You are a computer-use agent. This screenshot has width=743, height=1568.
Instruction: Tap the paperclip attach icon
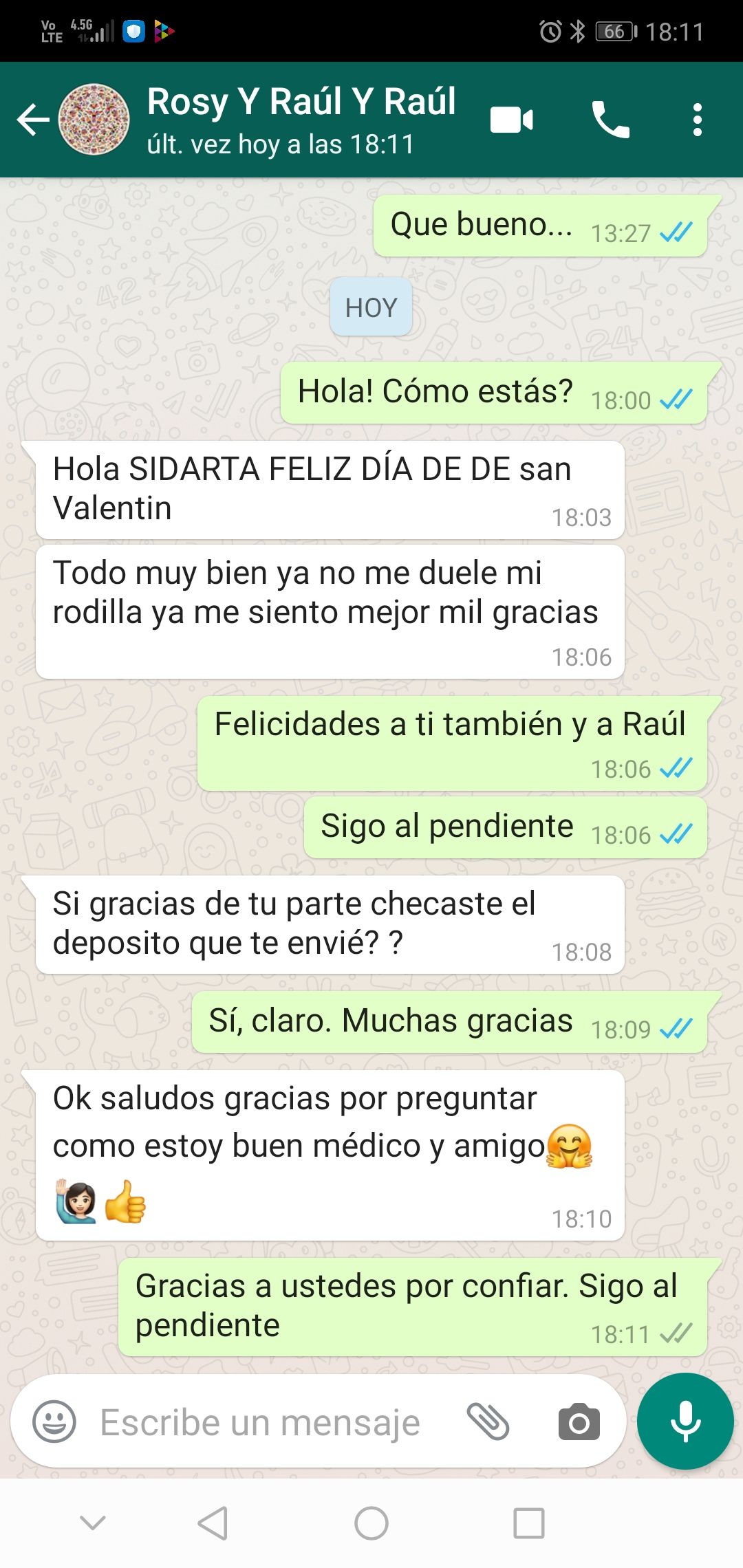click(488, 1422)
